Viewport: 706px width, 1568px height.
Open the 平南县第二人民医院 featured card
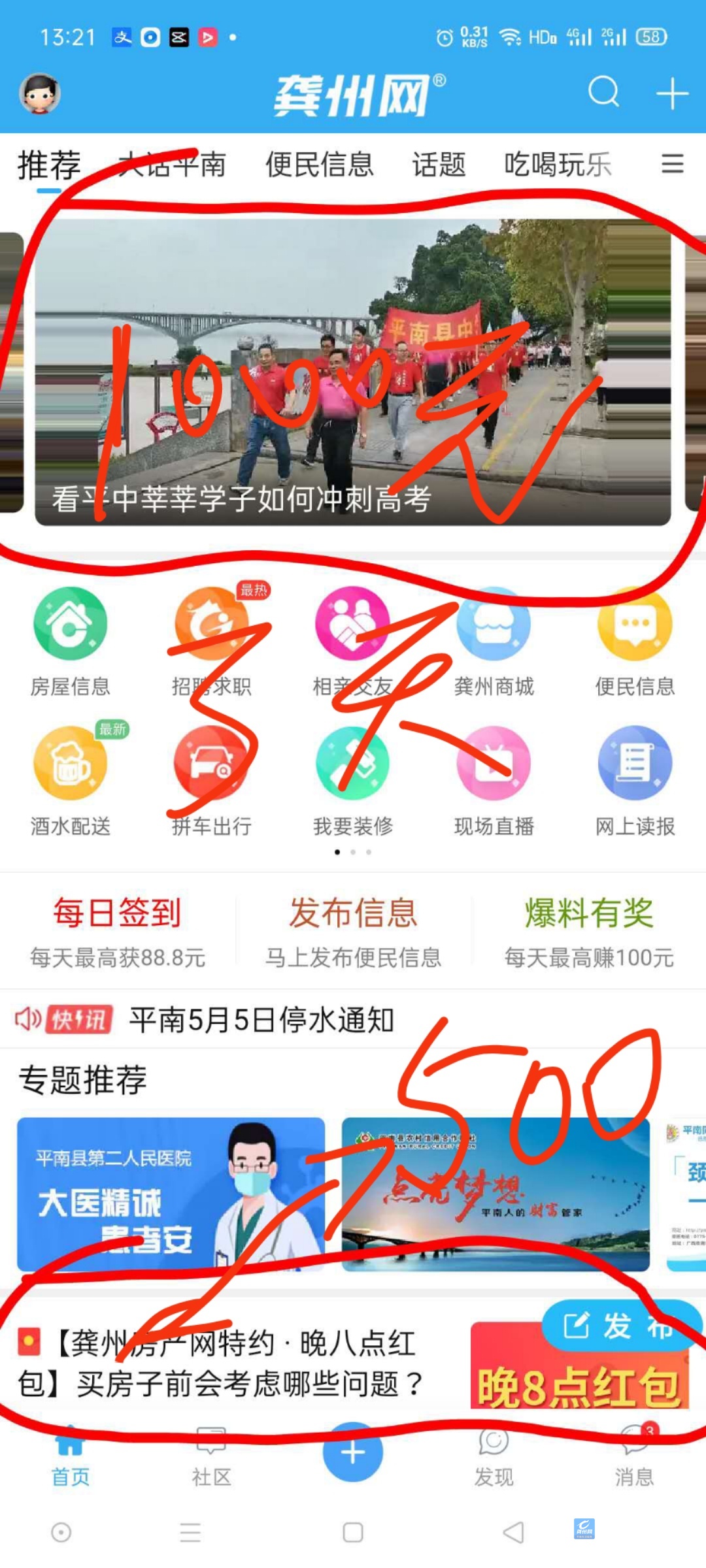pyautogui.click(x=171, y=1194)
